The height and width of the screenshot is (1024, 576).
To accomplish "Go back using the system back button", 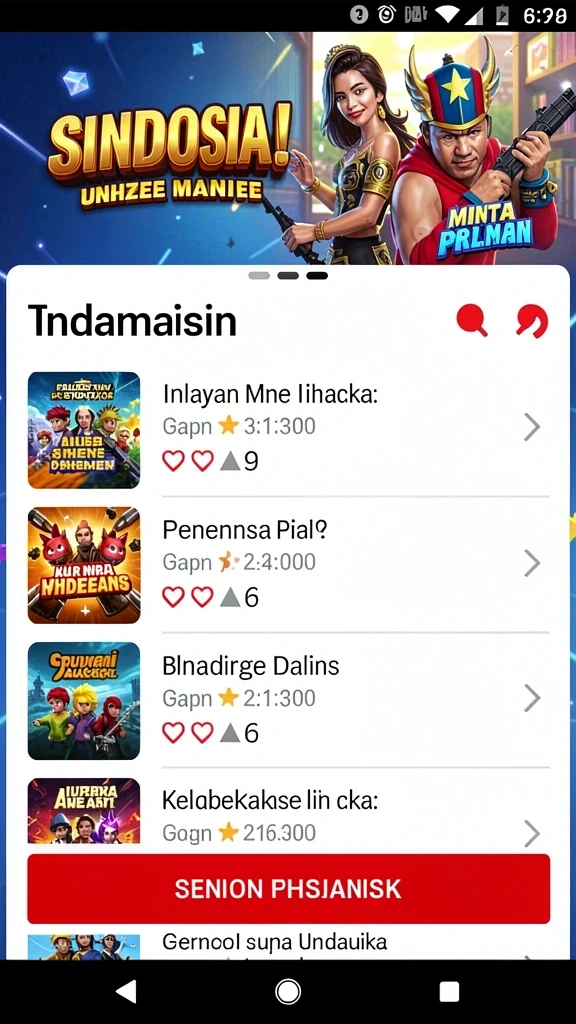I will point(126,991).
